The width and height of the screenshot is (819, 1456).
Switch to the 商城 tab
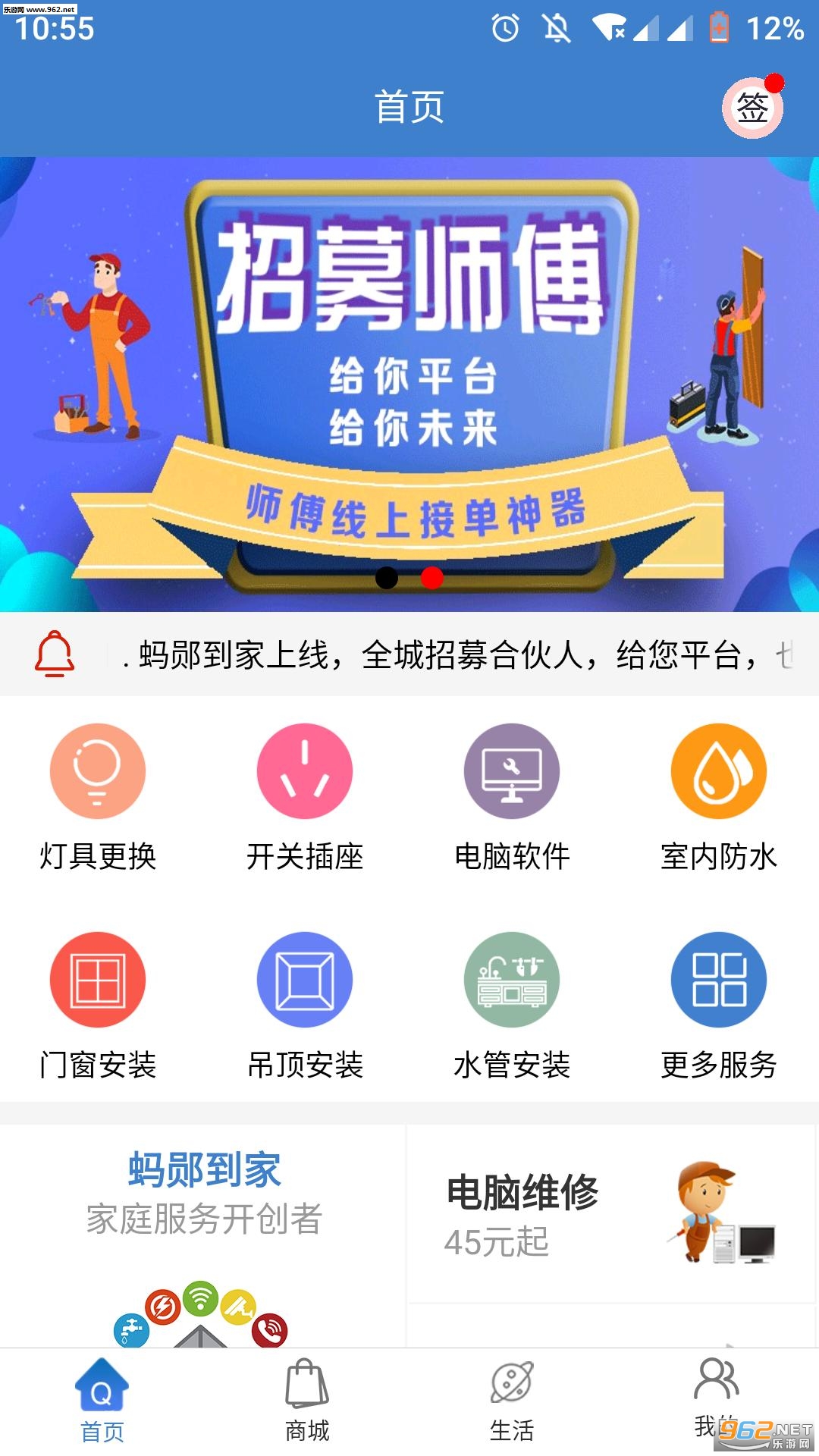pos(307,1401)
